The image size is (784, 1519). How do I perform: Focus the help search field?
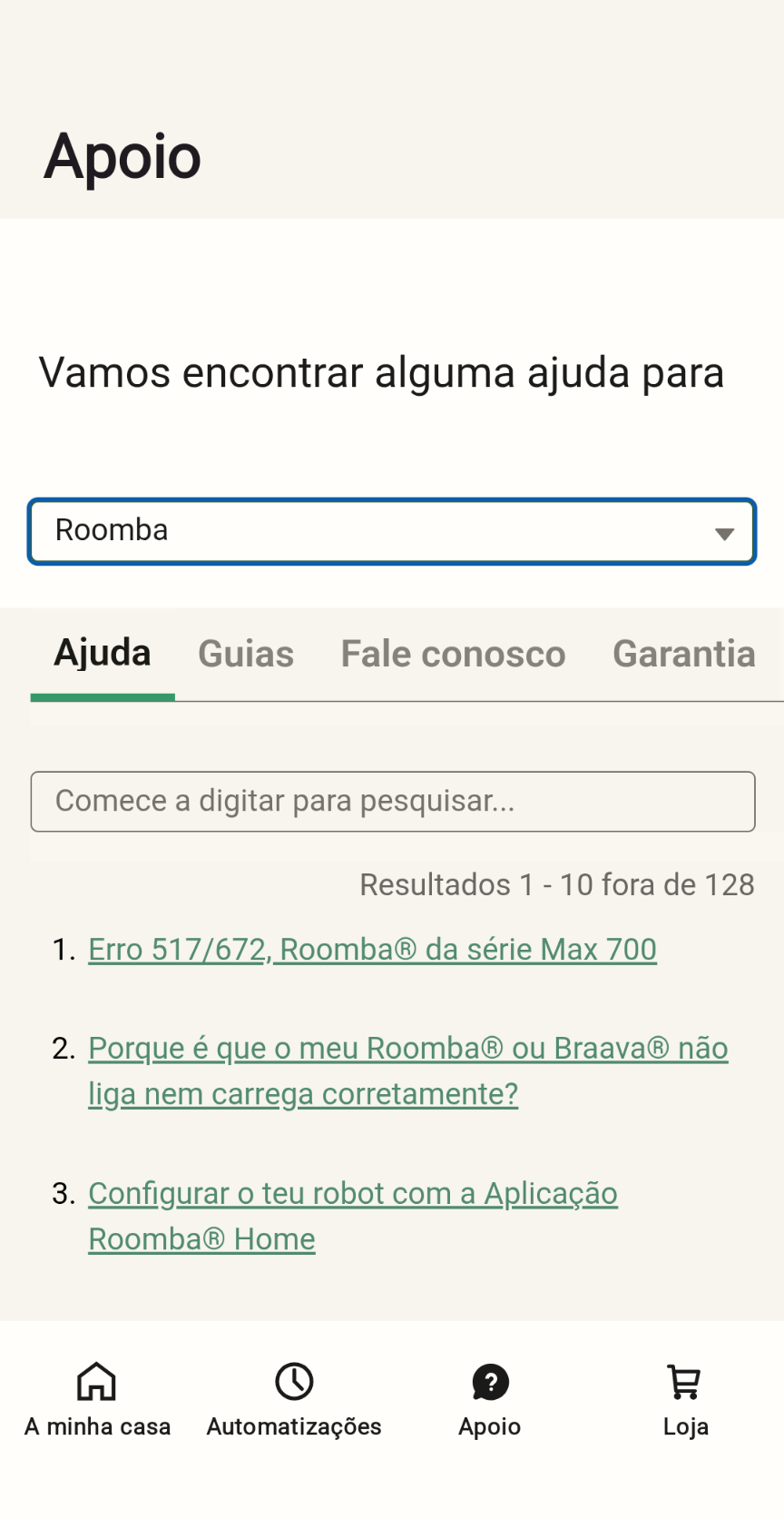392,801
